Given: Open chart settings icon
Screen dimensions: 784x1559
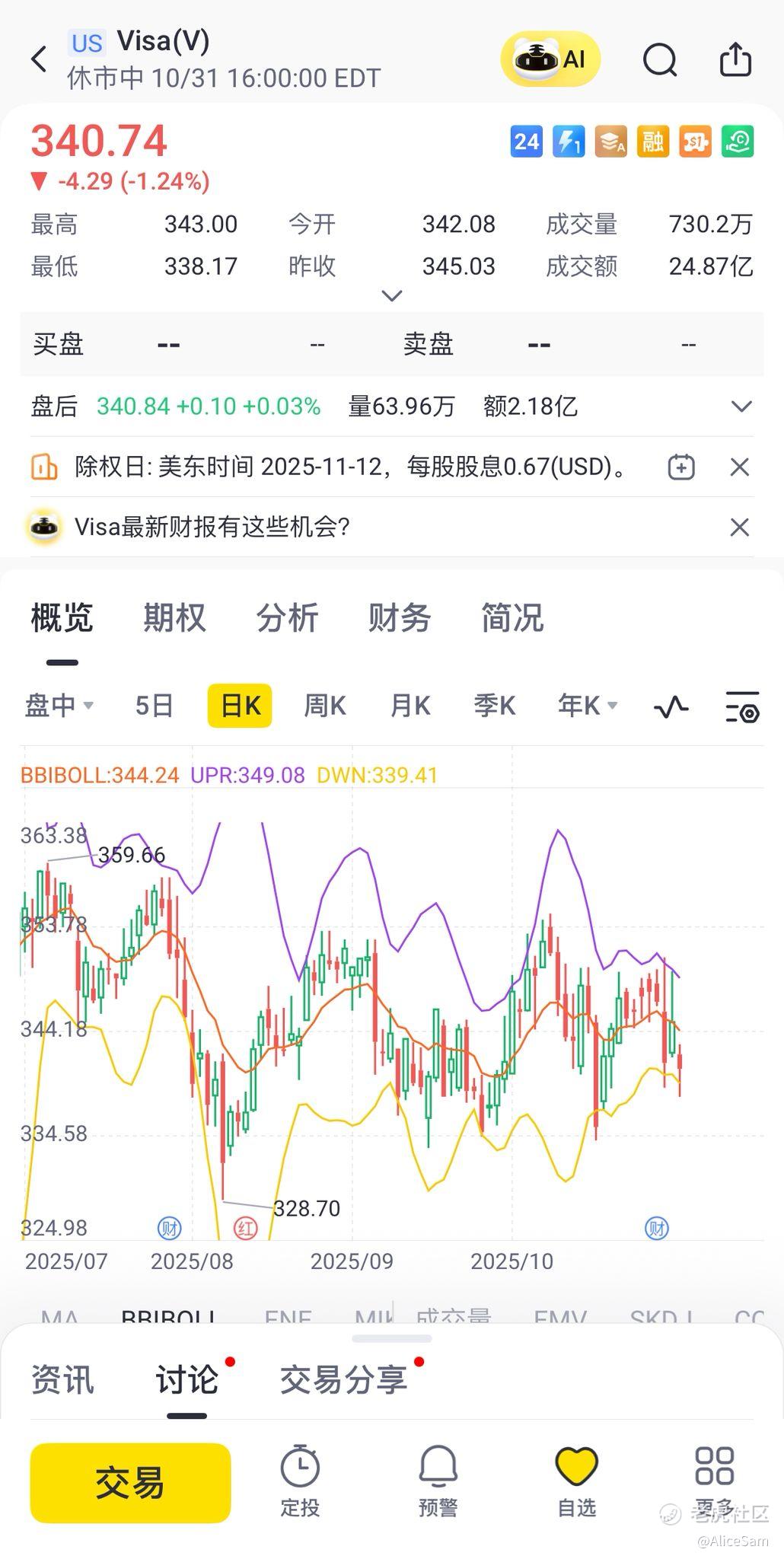Looking at the screenshot, I should click(x=742, y=706).
